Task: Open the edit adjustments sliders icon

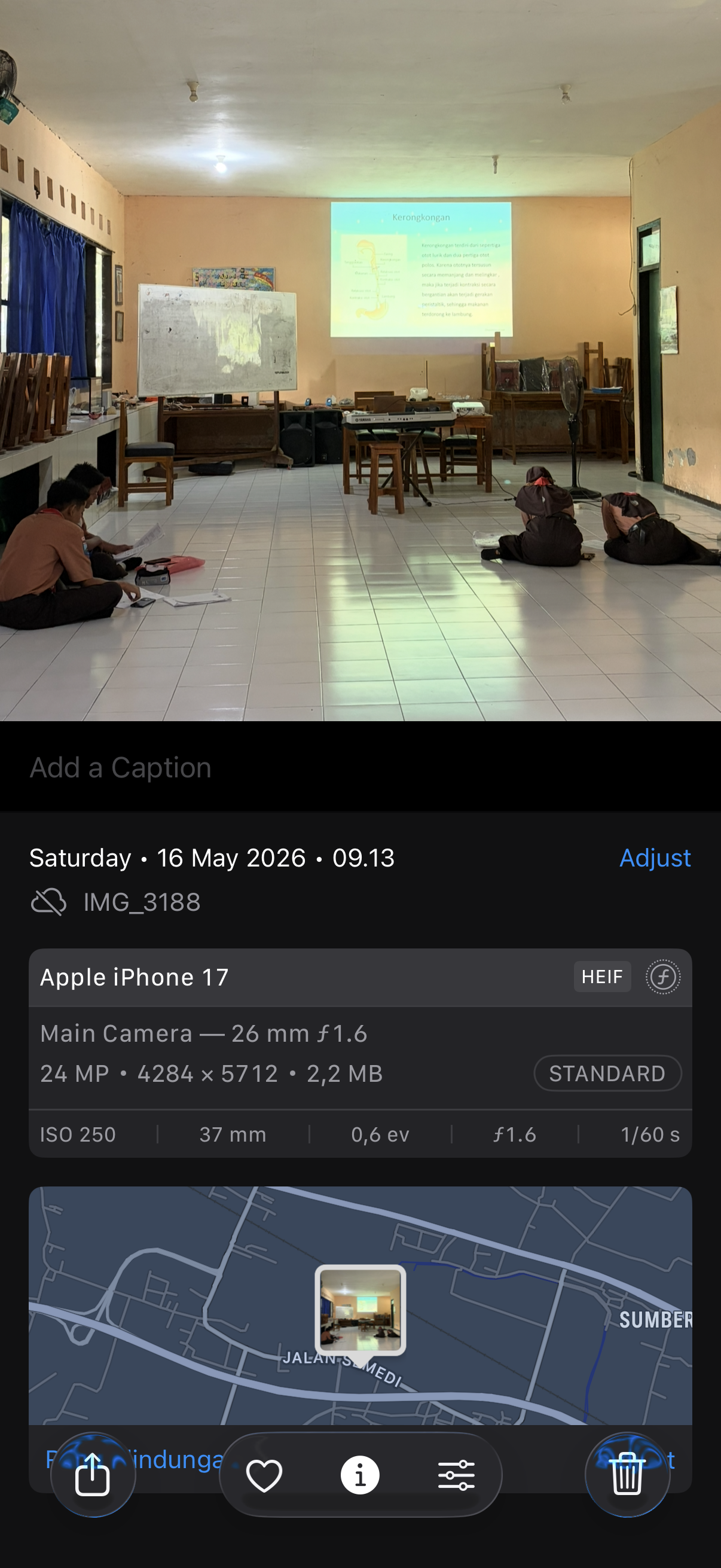Action: tap(456, 1475)
